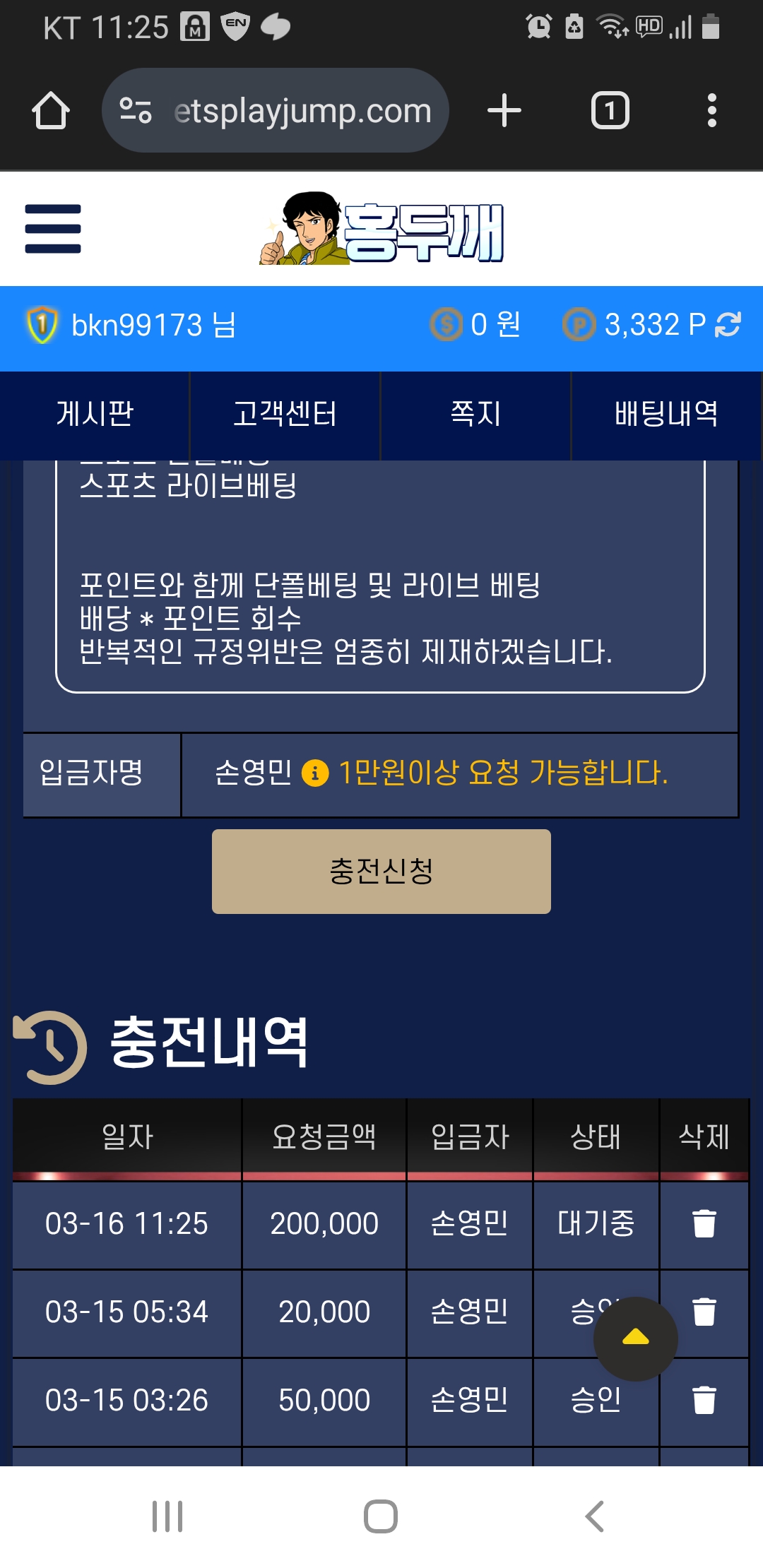Switch to the 게시판 tab
Viewport: 763px width, 1568px height.
click(x=95, y=414)
